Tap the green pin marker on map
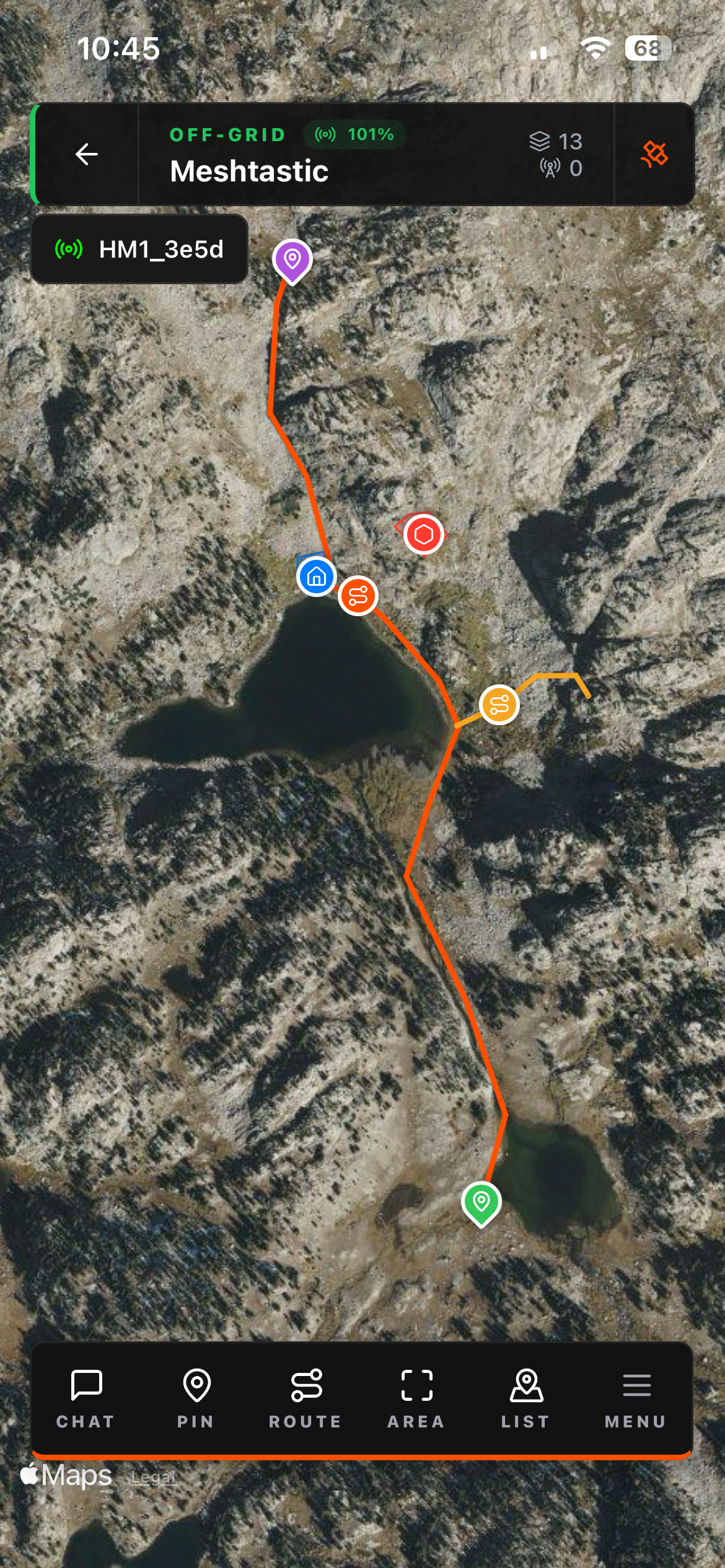 pos(481,1202)
